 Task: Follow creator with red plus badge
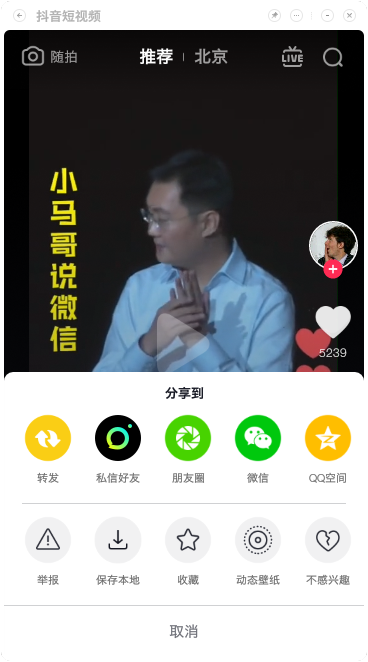click(333, 269)
